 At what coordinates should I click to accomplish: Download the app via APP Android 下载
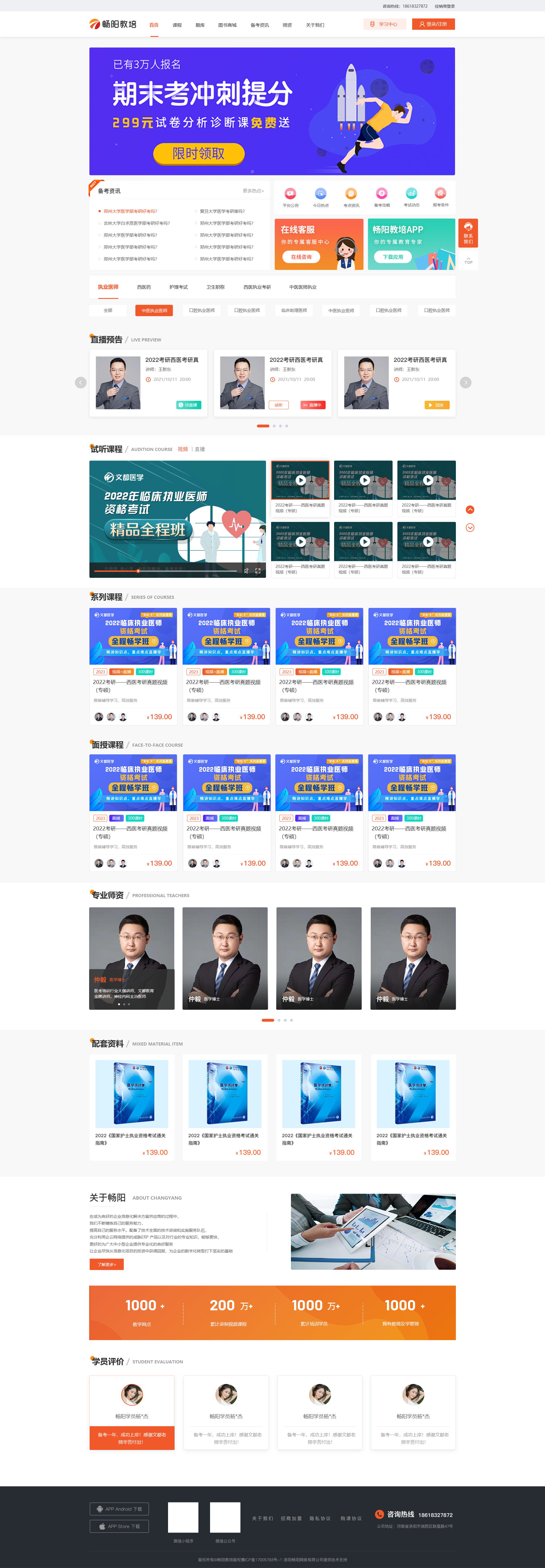(x=119, y=1509)
